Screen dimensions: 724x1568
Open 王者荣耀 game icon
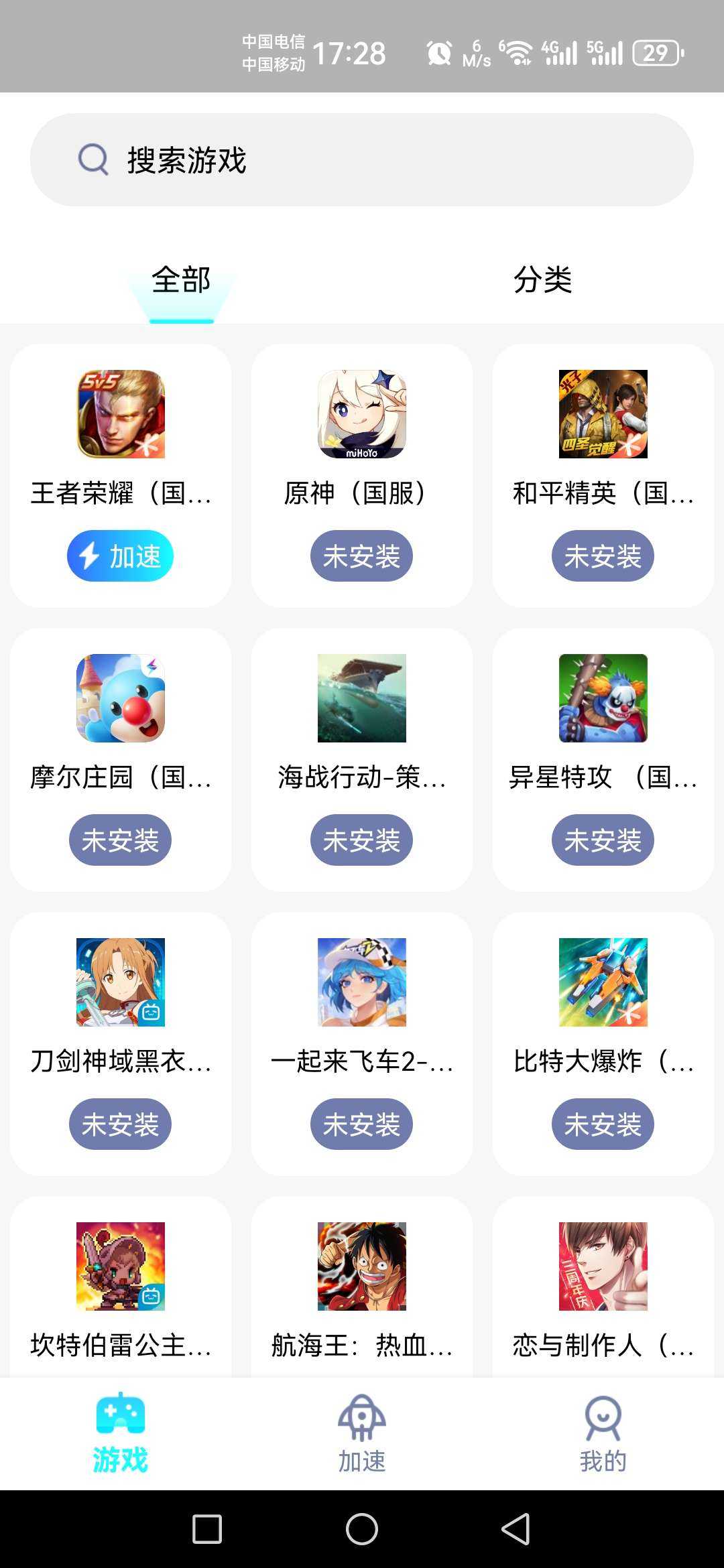(120, 414)
